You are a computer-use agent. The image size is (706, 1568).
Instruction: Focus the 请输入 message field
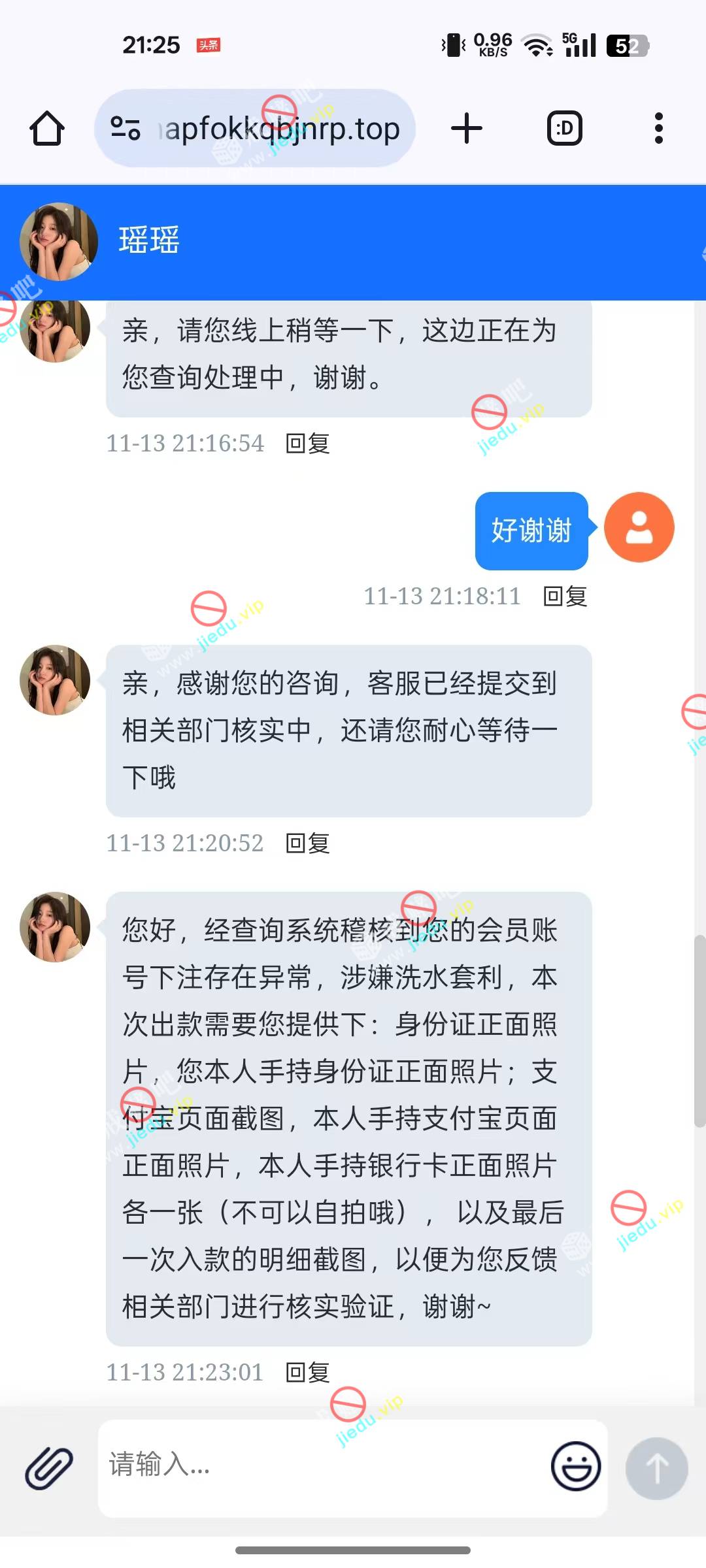tap(320, 1465)
